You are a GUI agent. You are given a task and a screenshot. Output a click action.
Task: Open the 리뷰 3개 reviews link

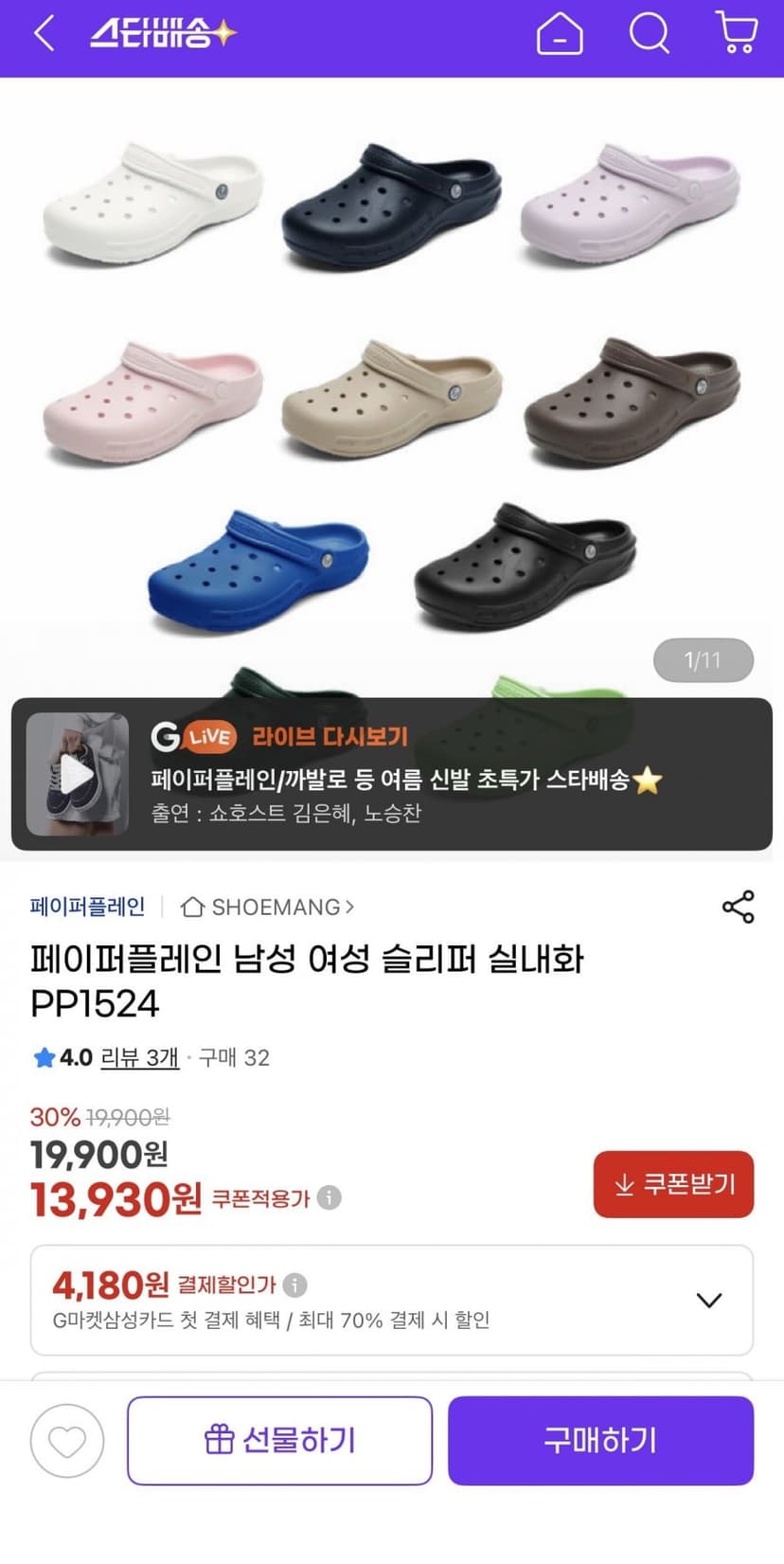140,1057
